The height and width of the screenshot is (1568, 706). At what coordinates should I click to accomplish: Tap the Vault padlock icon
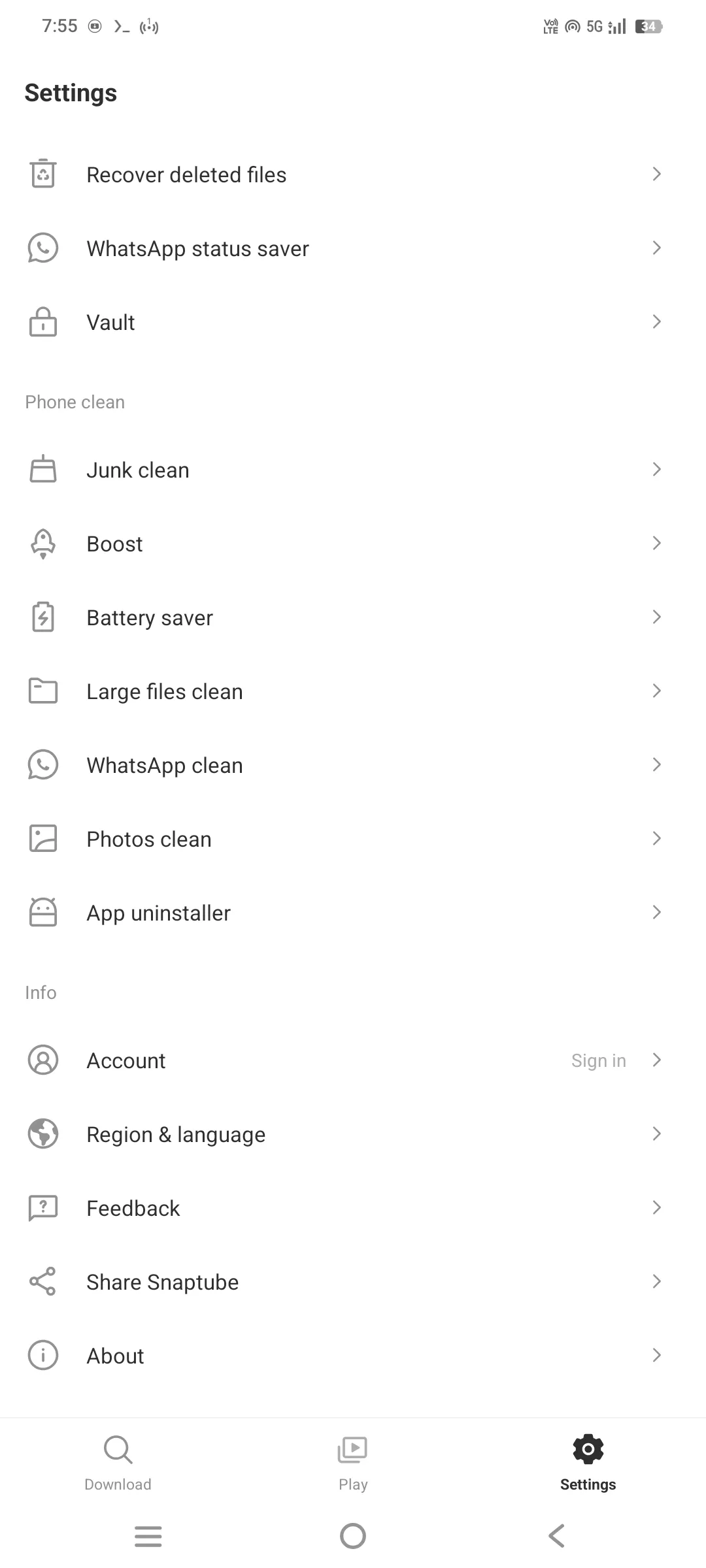(x=43, y=322)
